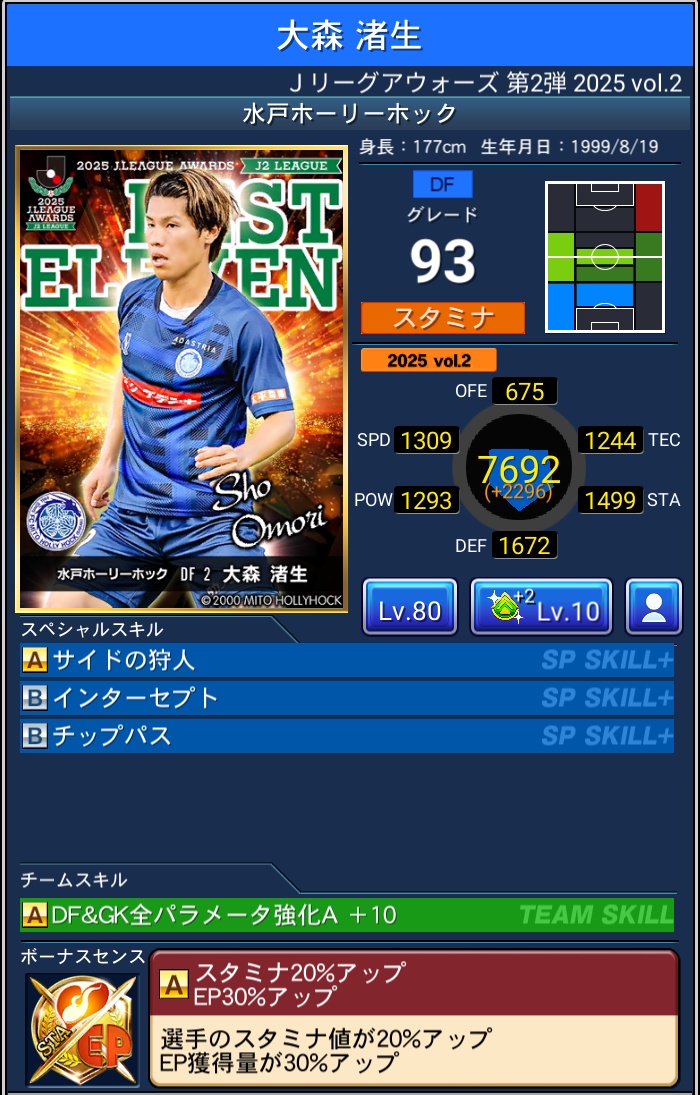Viewport: 700px width, 1095px height.
Task: Open the サイドの狩人 special skill row
Action: point(346,660)
